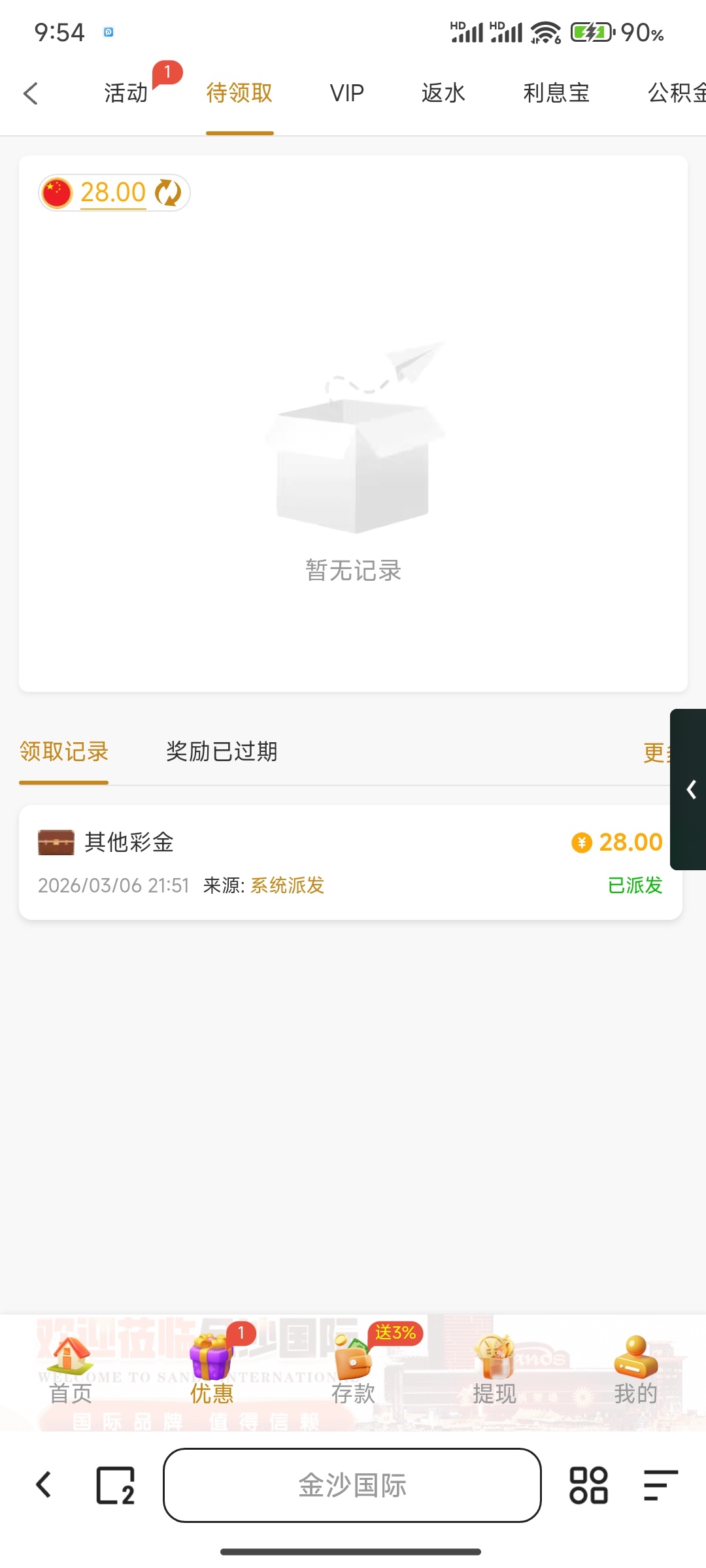Refresh the 28.00 balance
Screen dimensions: 706x1568
(168, 193)
